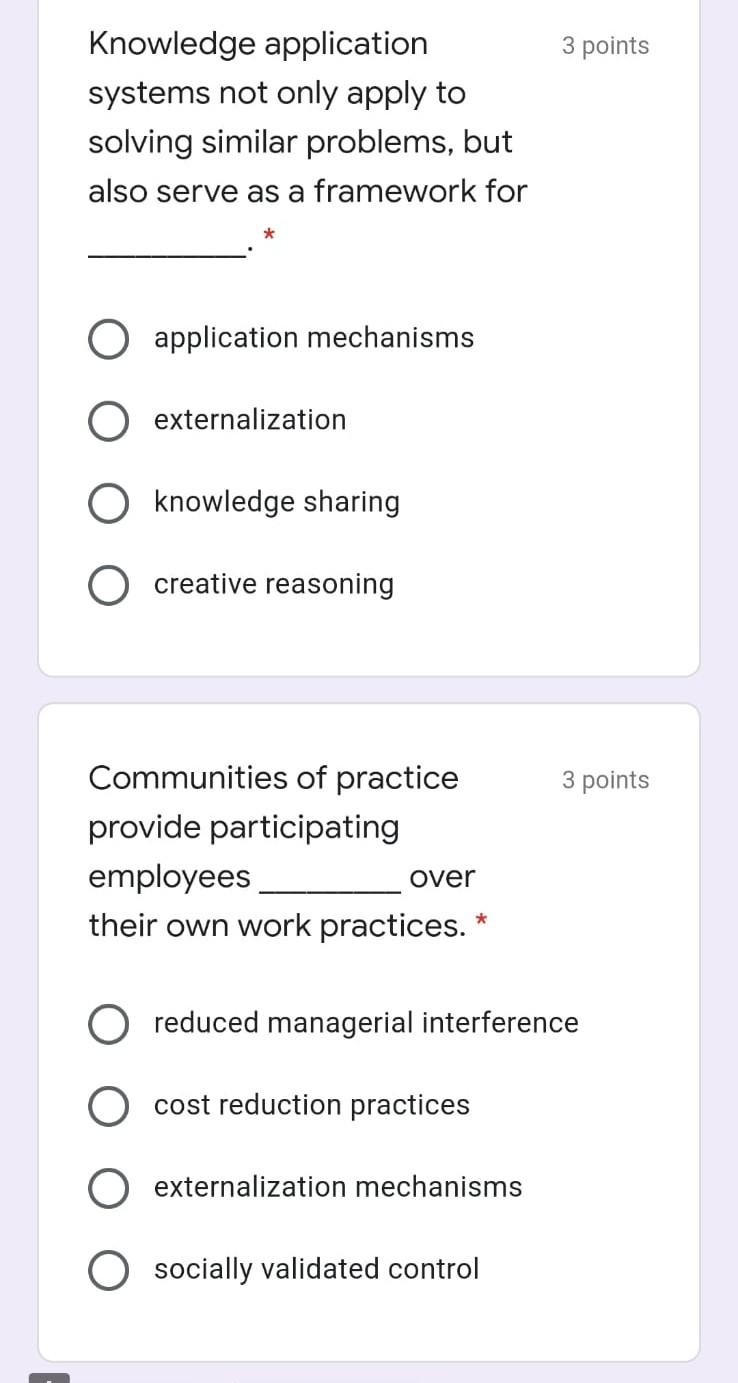Select the "cost reduction practices" radio button

pyautogui.click(x=109, y=1106)
